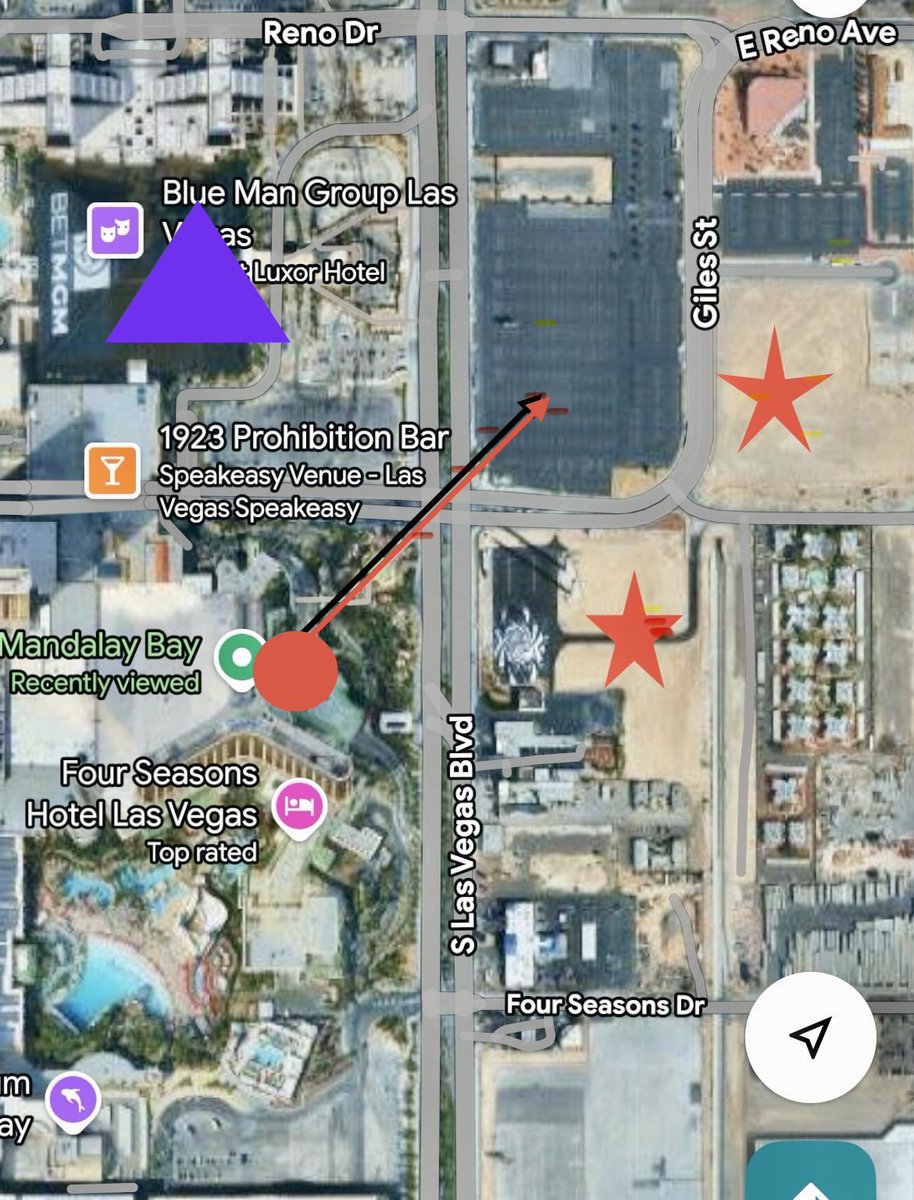This screenshot has width=914, height=1200.
Task: Open the Blue Man Group Las Vegas marker
Action: (113, 229)
